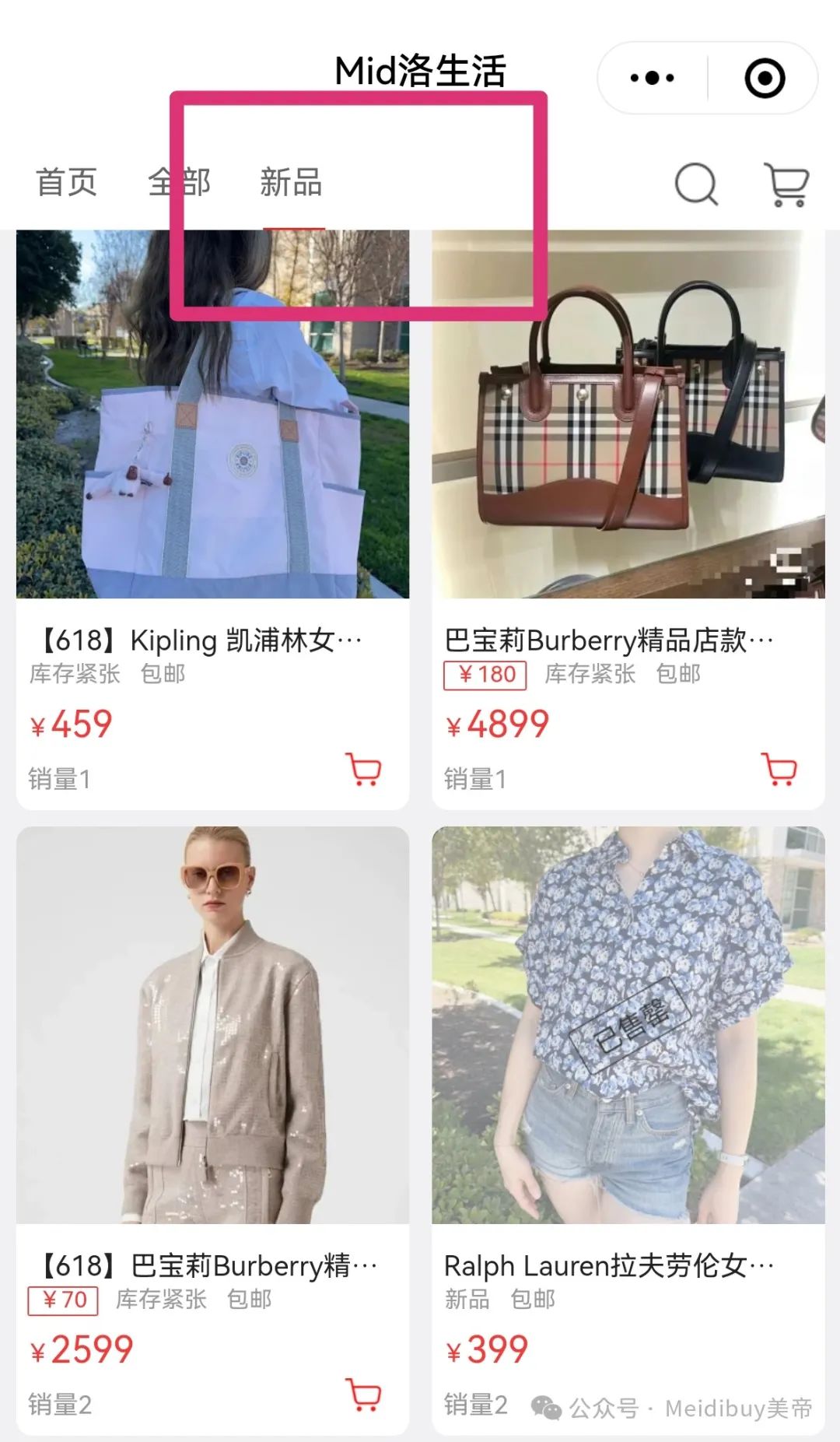Add the ¥4899 Burberry handbag to cart
This screenshot has width=840, height=1442.
point(779,769)
